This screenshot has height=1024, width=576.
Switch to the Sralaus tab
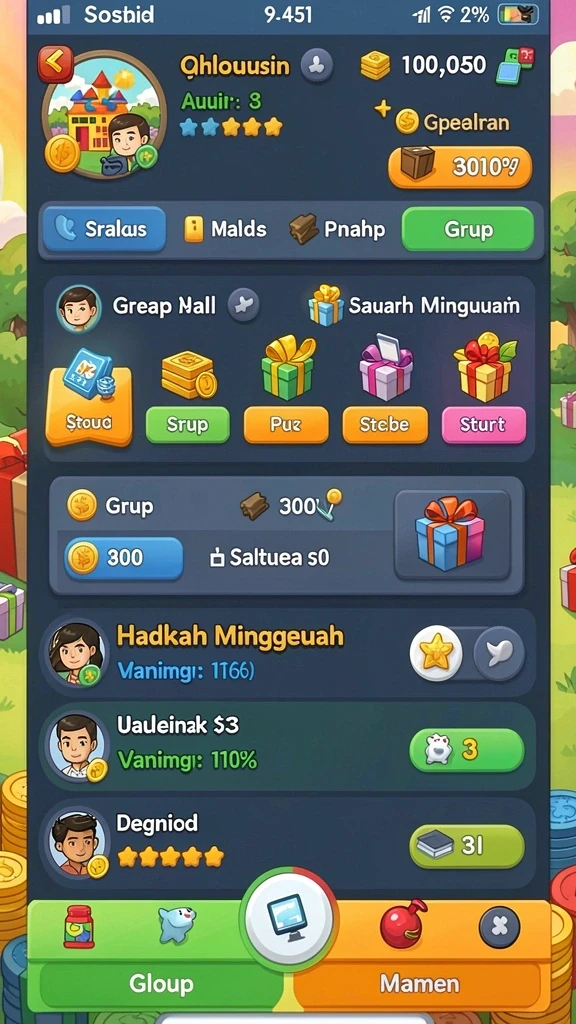click(x=104, y=229)
